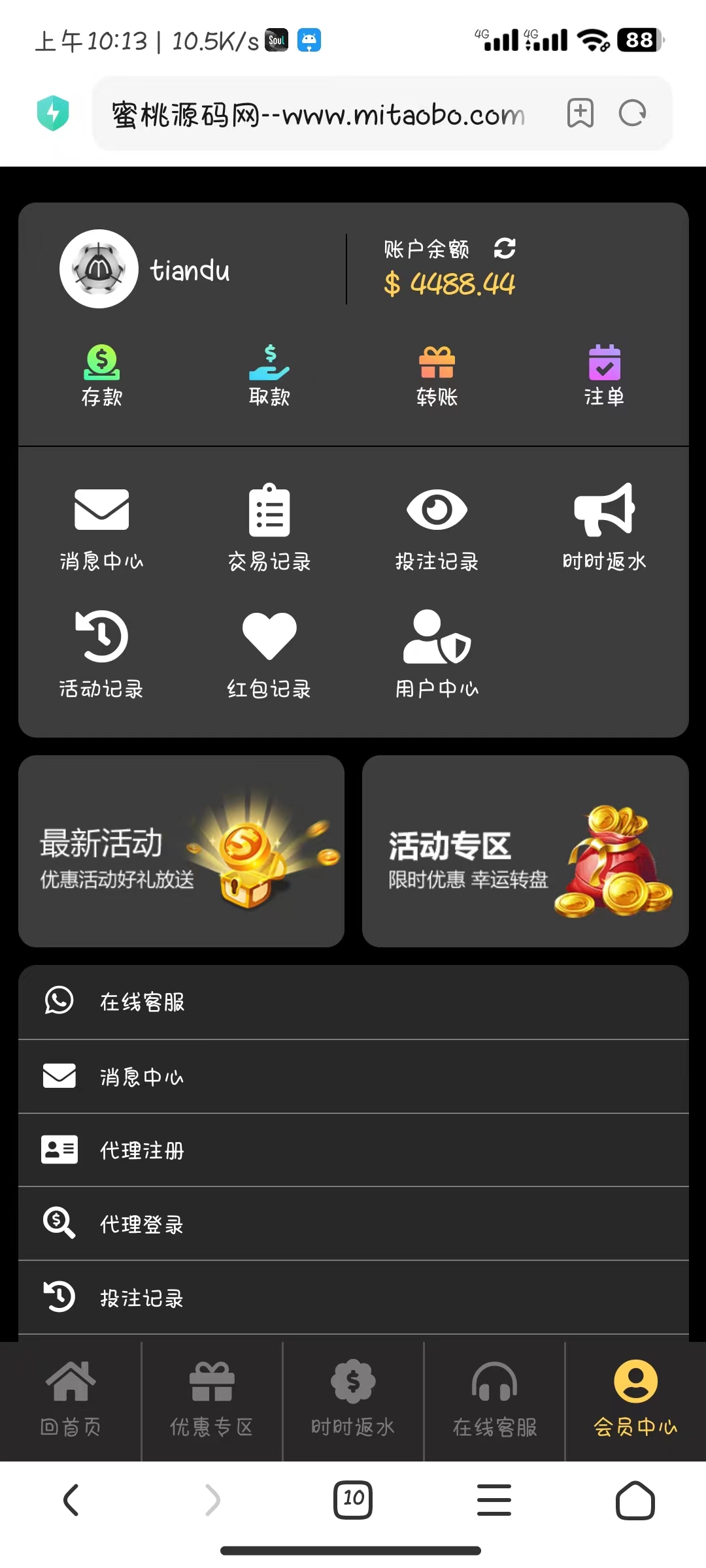The height and width of the screenshot is (1568, 706).
Task: Open the 在线客服 row in the list
Action: (x=353, y=1002)
